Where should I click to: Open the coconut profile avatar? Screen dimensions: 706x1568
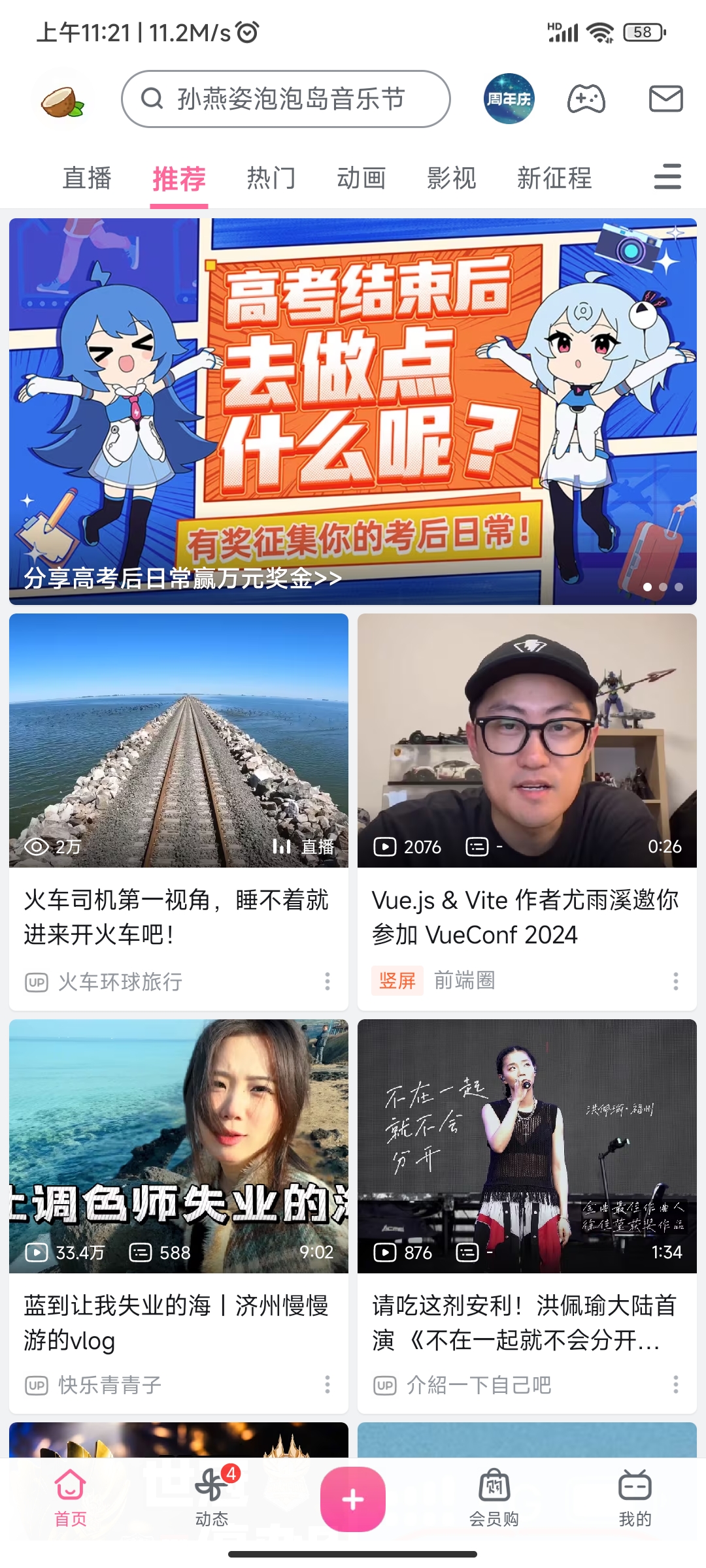(62, 100)
